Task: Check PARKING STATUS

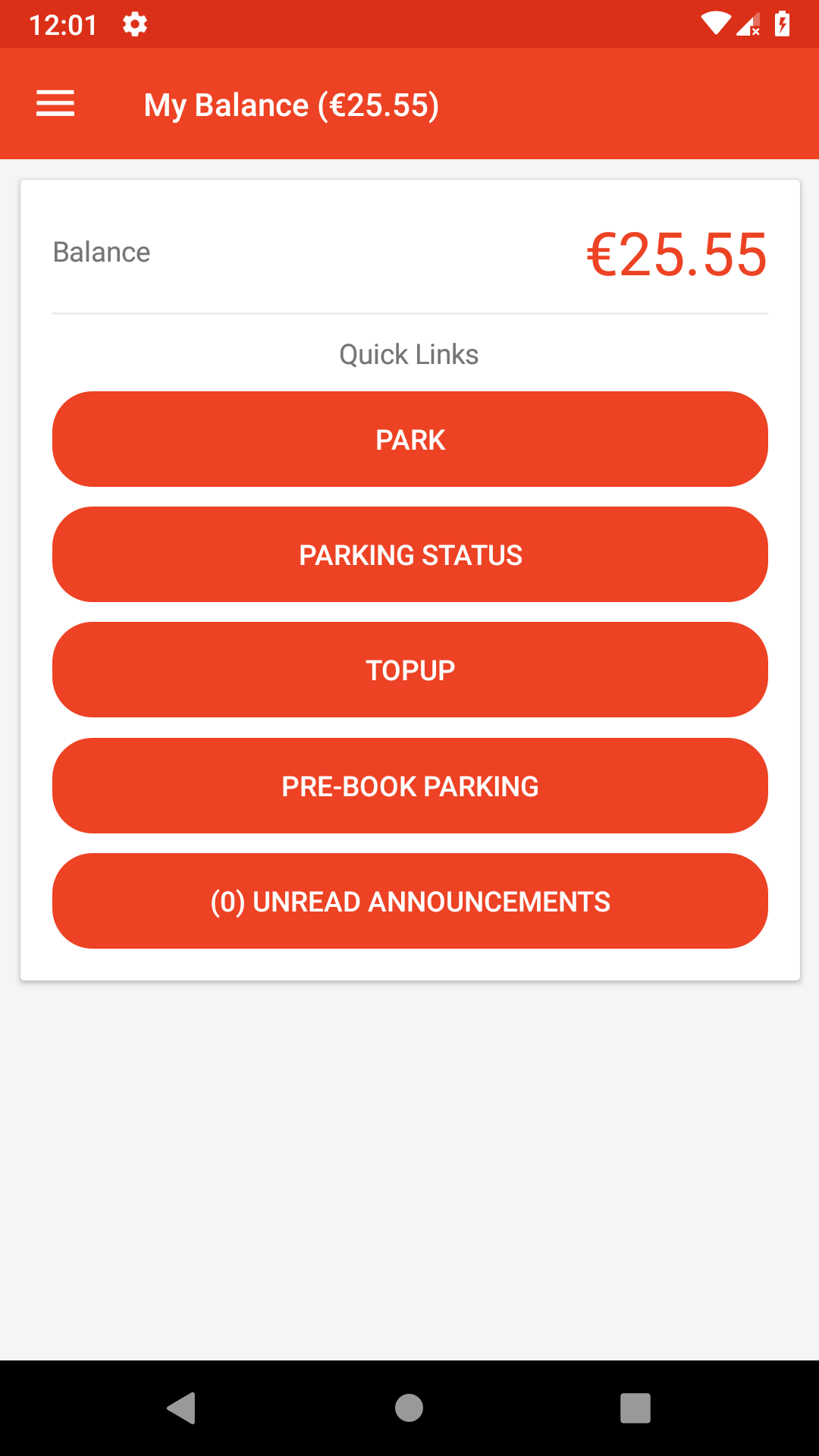Action: pos(410,554)
